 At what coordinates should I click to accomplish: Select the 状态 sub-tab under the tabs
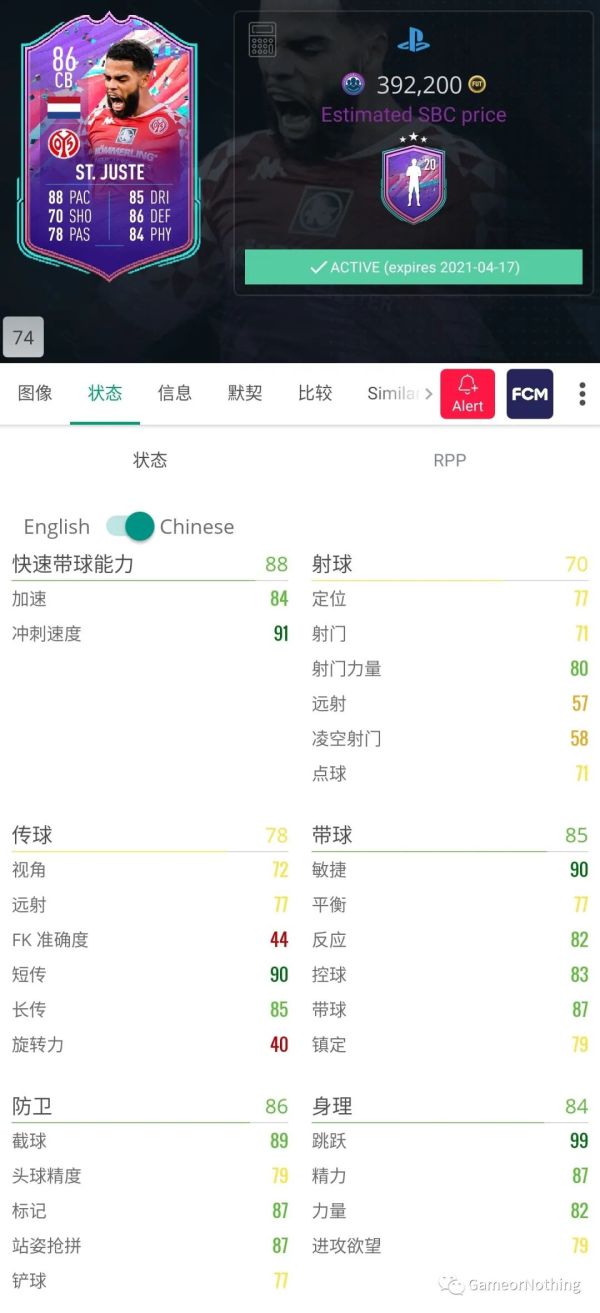[150, 460]
